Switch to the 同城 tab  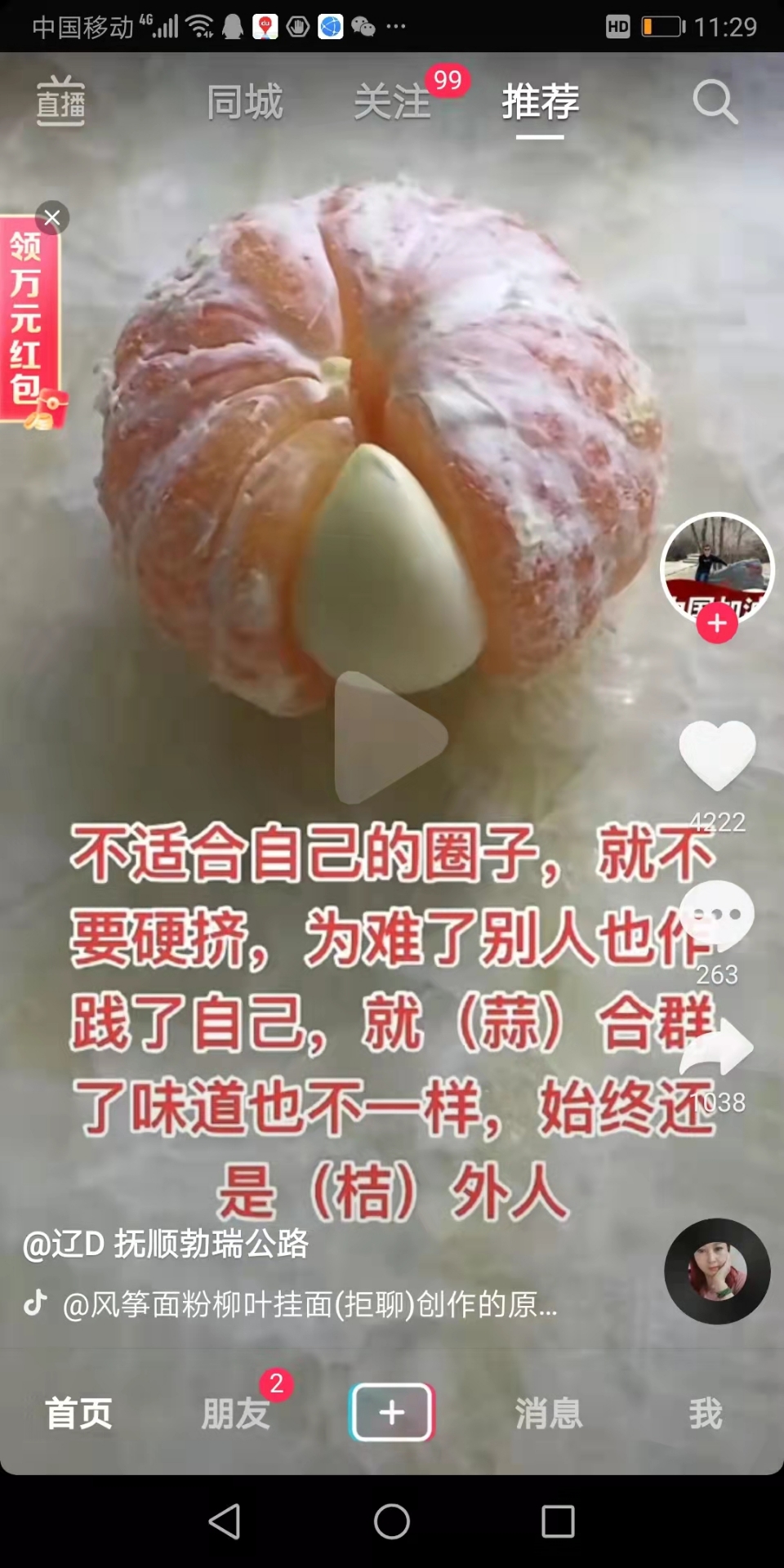click(244, 103)
